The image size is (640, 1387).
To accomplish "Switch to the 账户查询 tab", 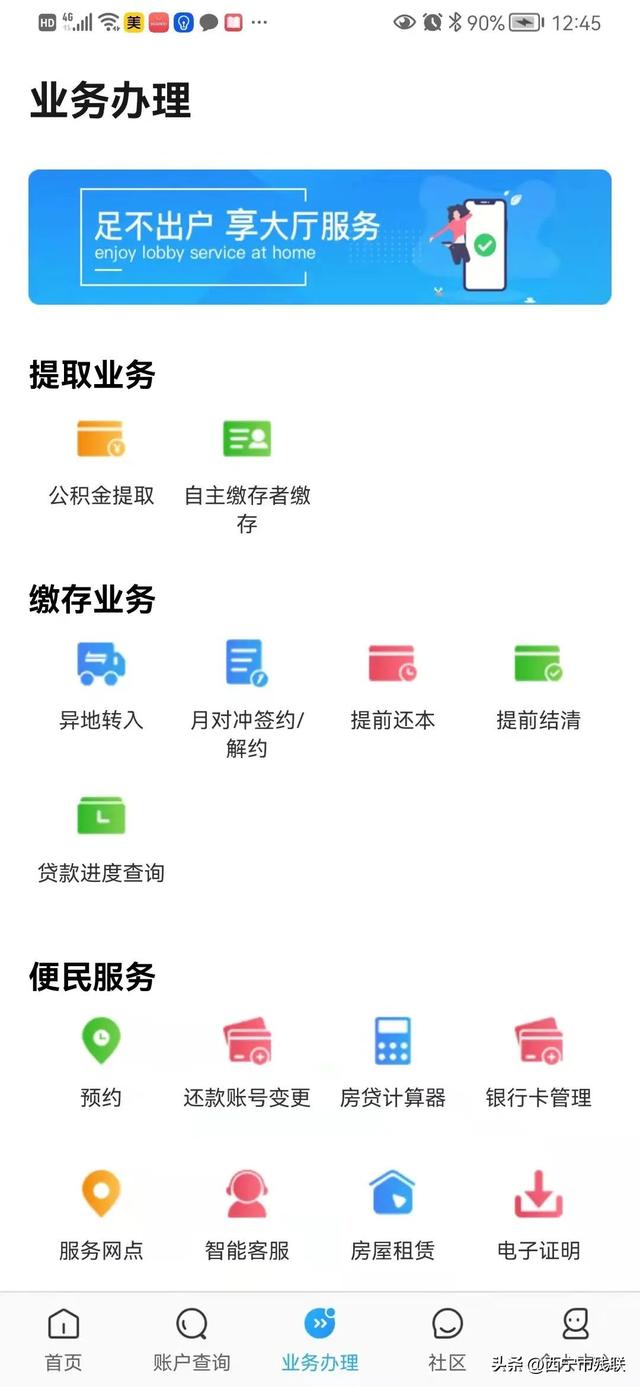I will click(191, 1340).
